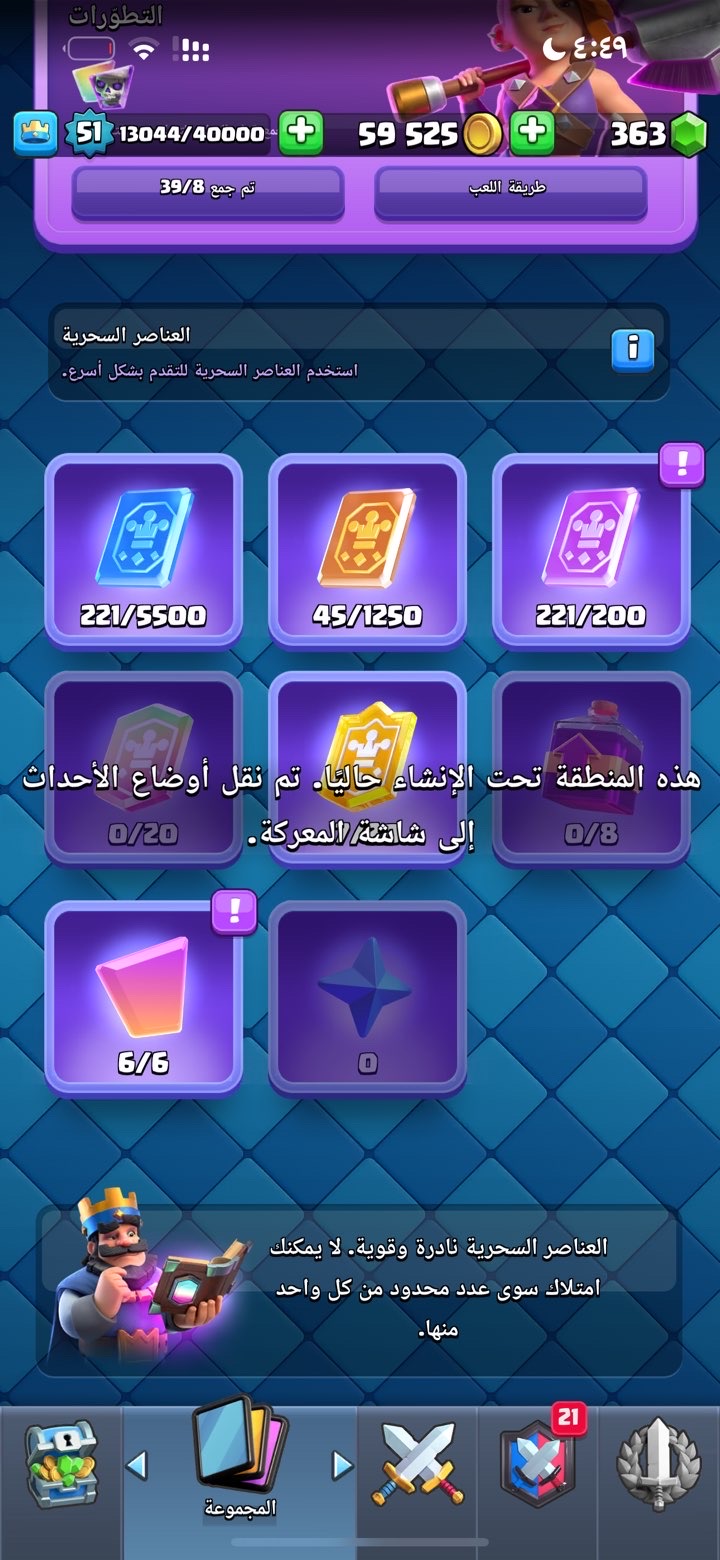
Task: Open the clan tab with 21 badge
Action: coord(538,1465)
